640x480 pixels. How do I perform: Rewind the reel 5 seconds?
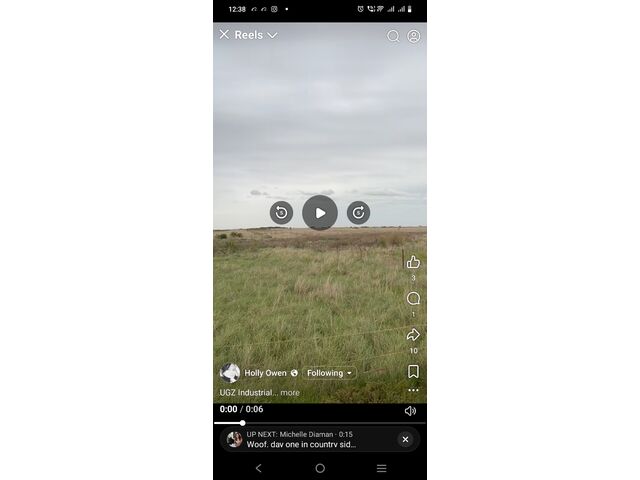[x=281, y=212]
